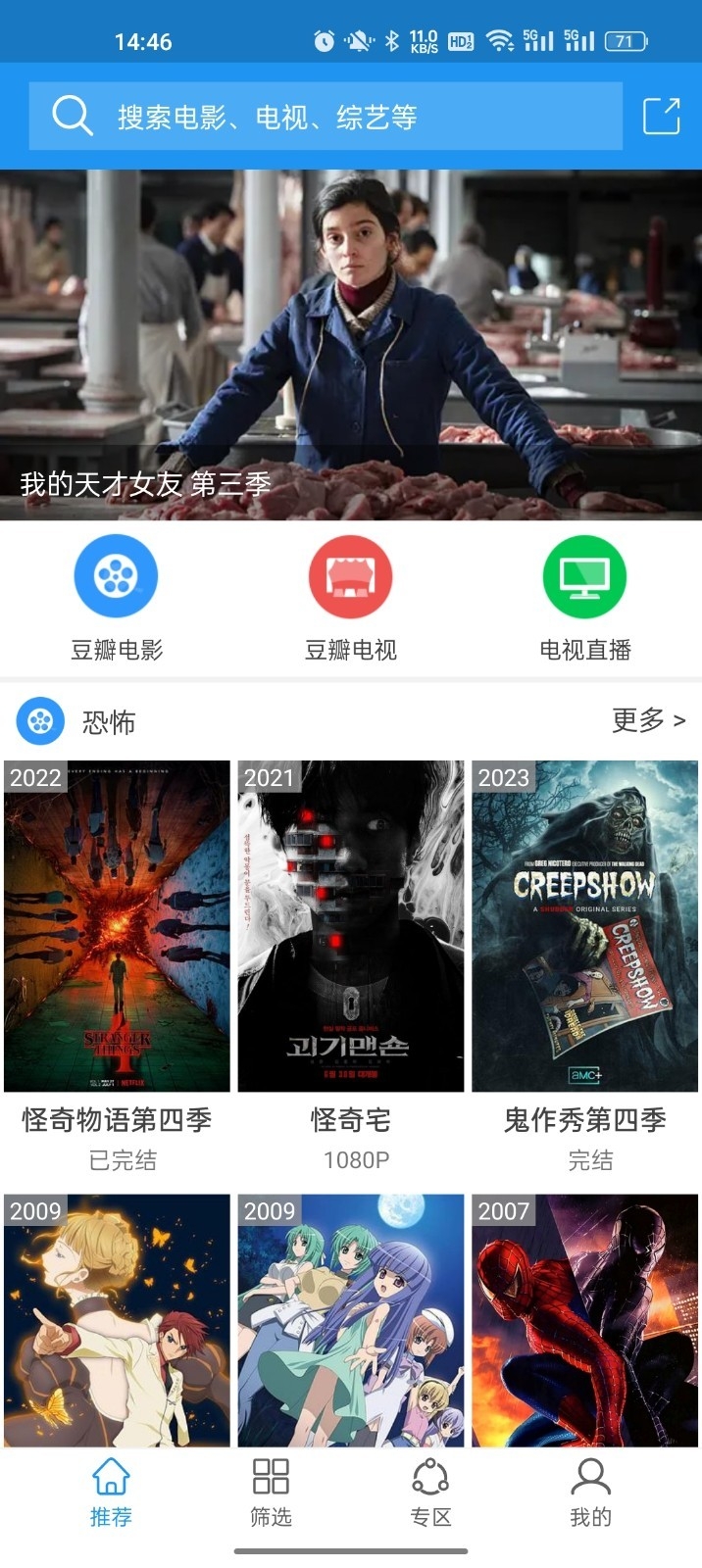Viewport: 702px width, 1568px height.
Task: Switch to the 专区 tab
Action: (430, 1493)
